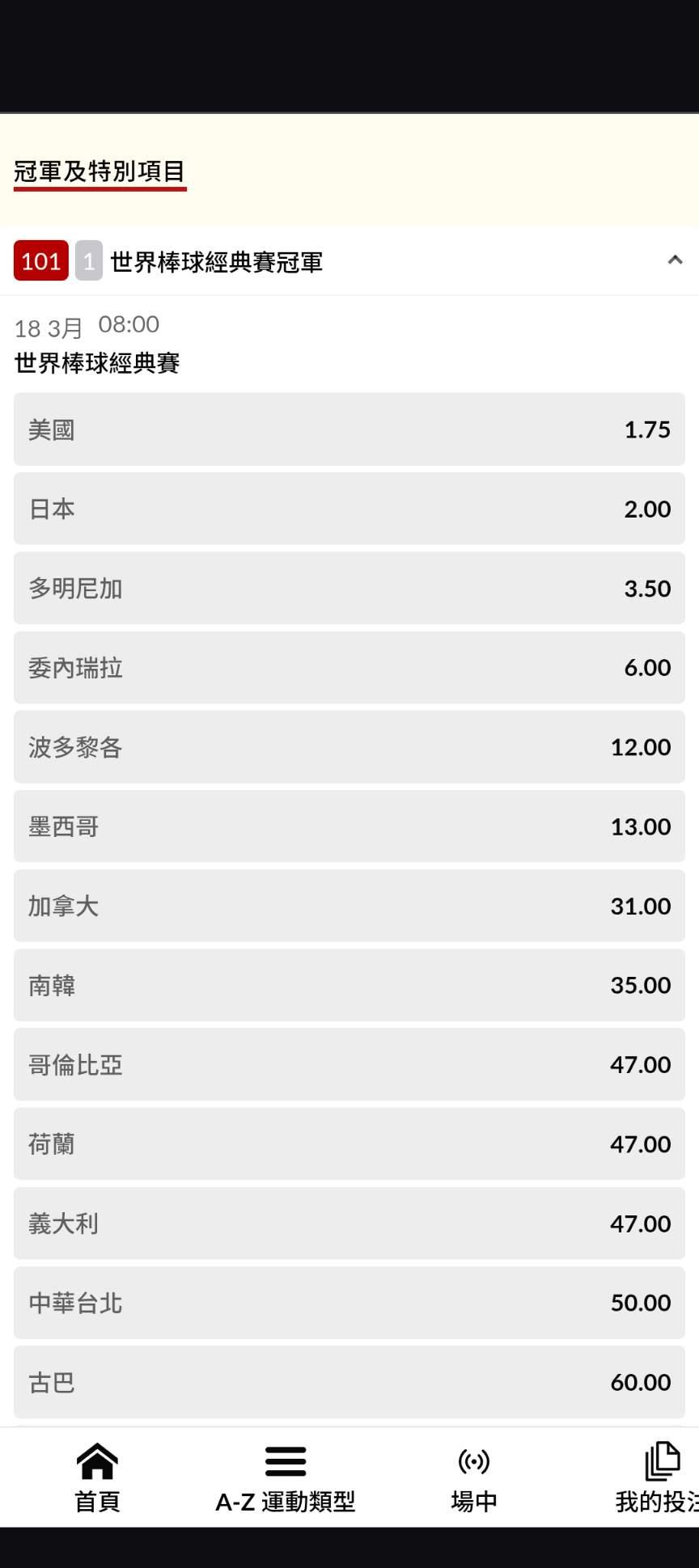Select 美國 odds 1.75
The image size is (699, 1568).
349,429
